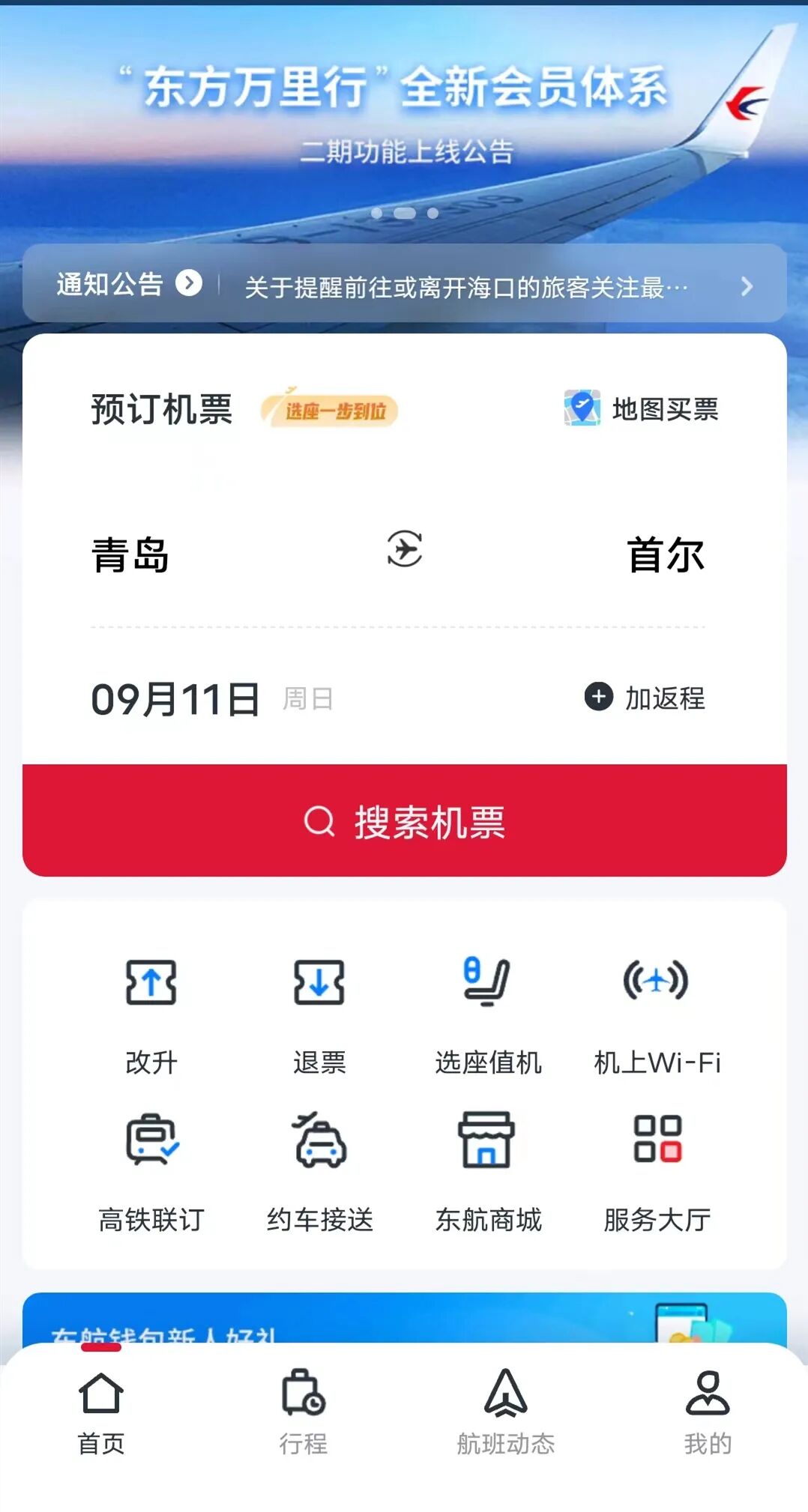808x1512 pixels.
Task: Switch to the 行程 tab
Action: 304,1412
